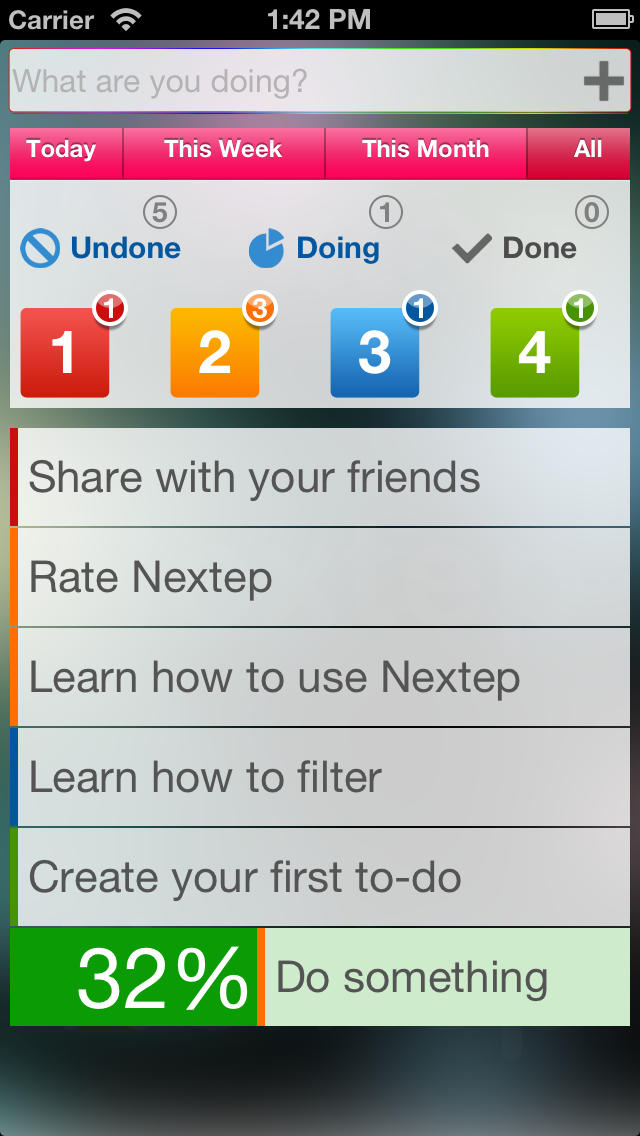Tap "Create your first to-do" row
Screen dimensions: 640x1136
[x=320, y=877]
